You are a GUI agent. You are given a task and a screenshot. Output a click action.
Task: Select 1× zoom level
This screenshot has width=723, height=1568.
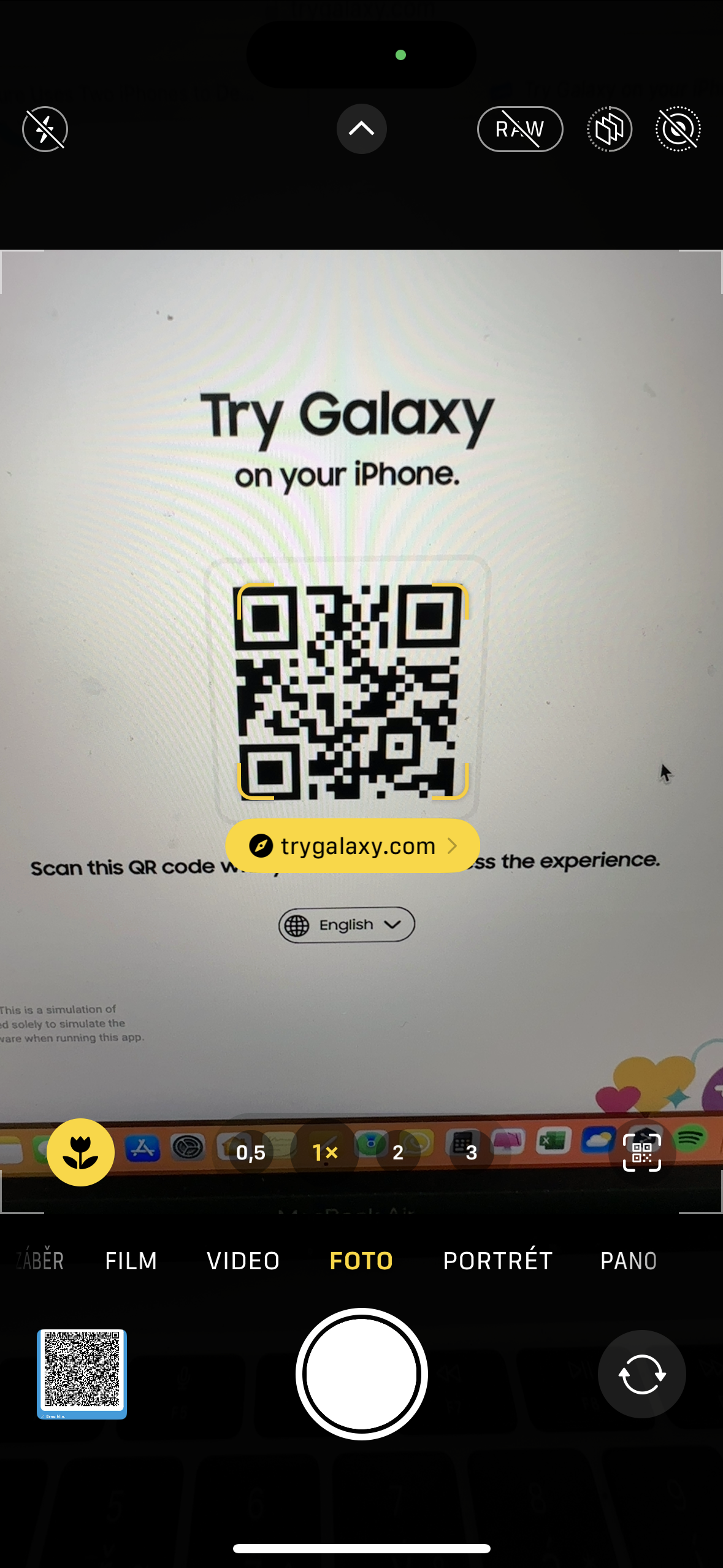pyautogui.click(x=324, y=1153)
